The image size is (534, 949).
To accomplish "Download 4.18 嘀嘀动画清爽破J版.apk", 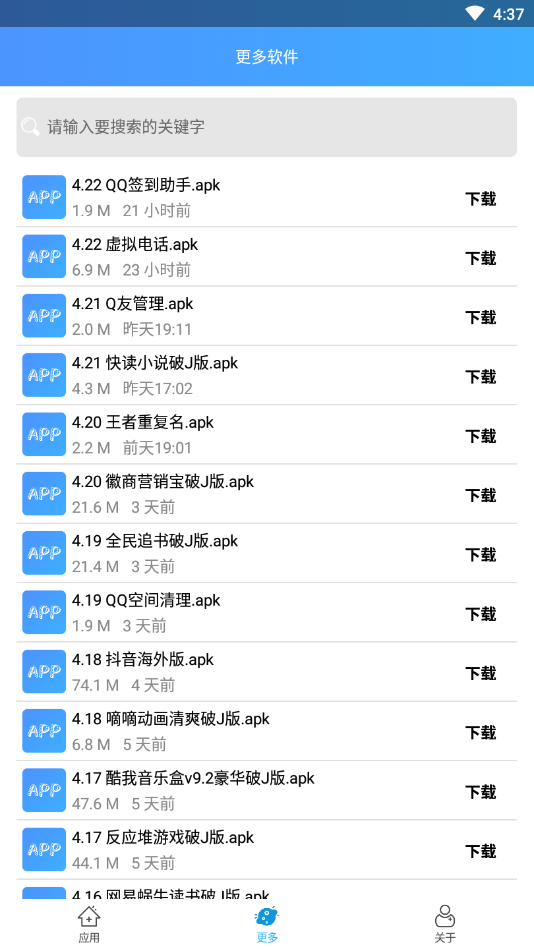I will (x=480, y=732).
